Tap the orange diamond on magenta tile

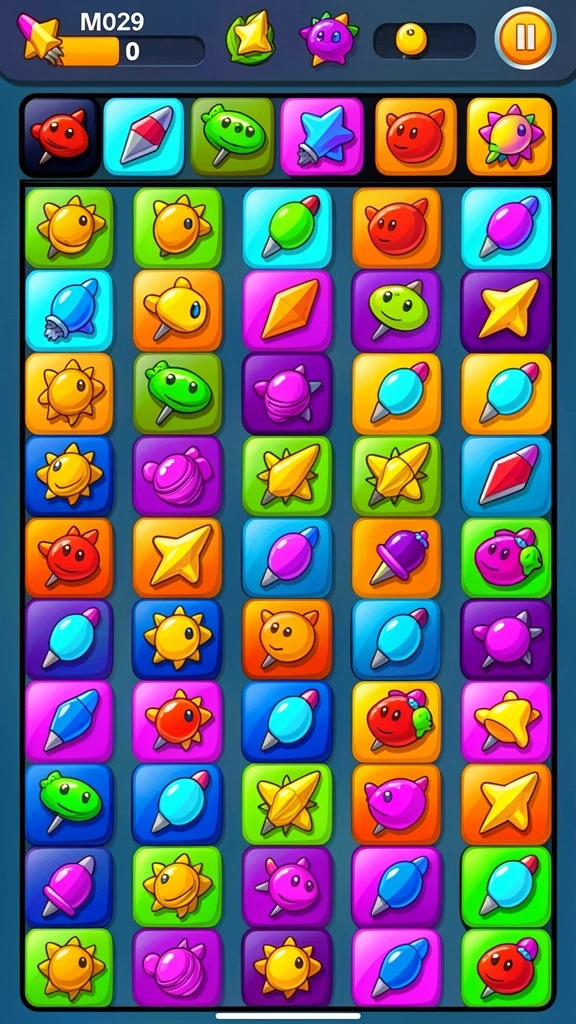(x=287, y=311)
